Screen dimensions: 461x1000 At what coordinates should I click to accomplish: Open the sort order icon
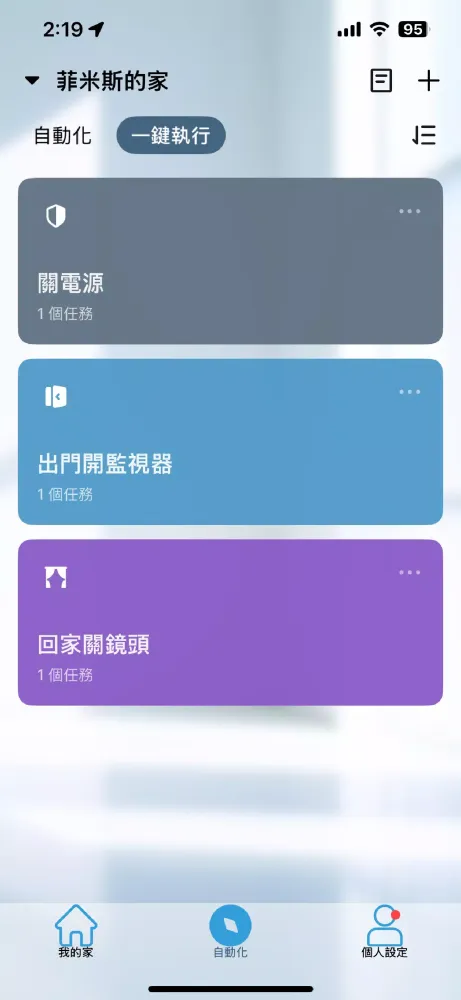tap(423, 135)
